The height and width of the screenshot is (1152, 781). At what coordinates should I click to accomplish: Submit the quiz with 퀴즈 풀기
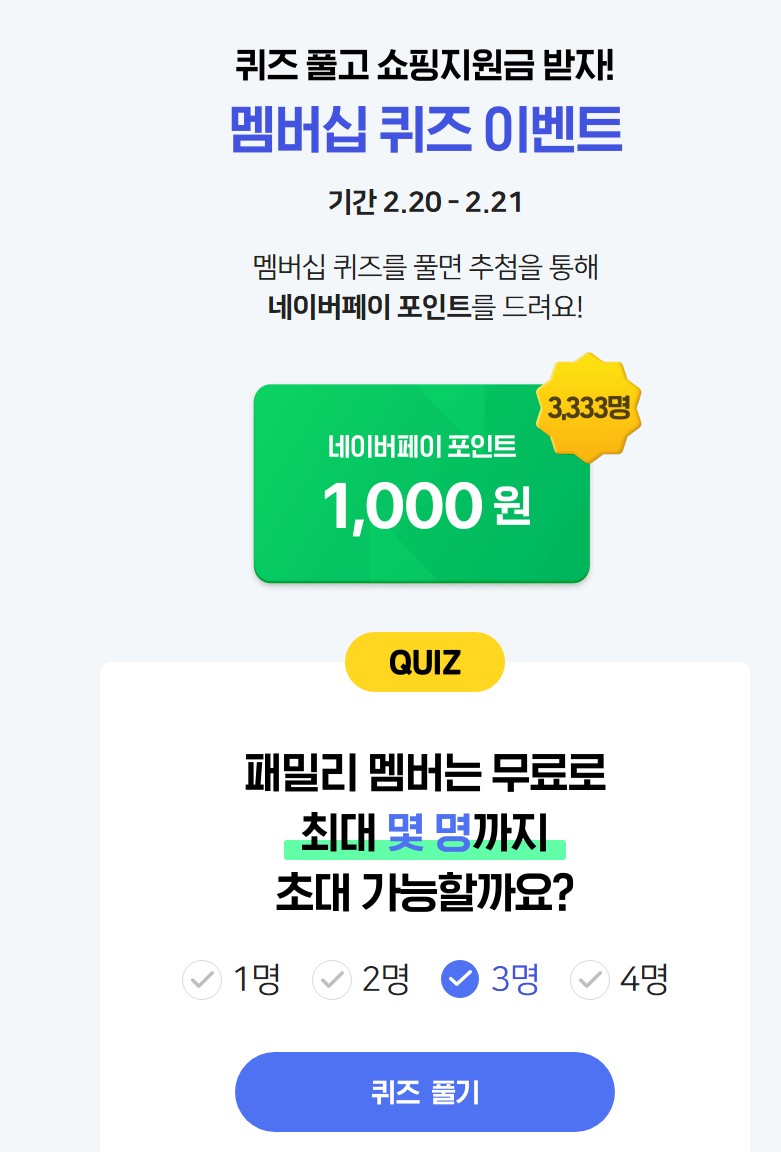click(424, 1092)
